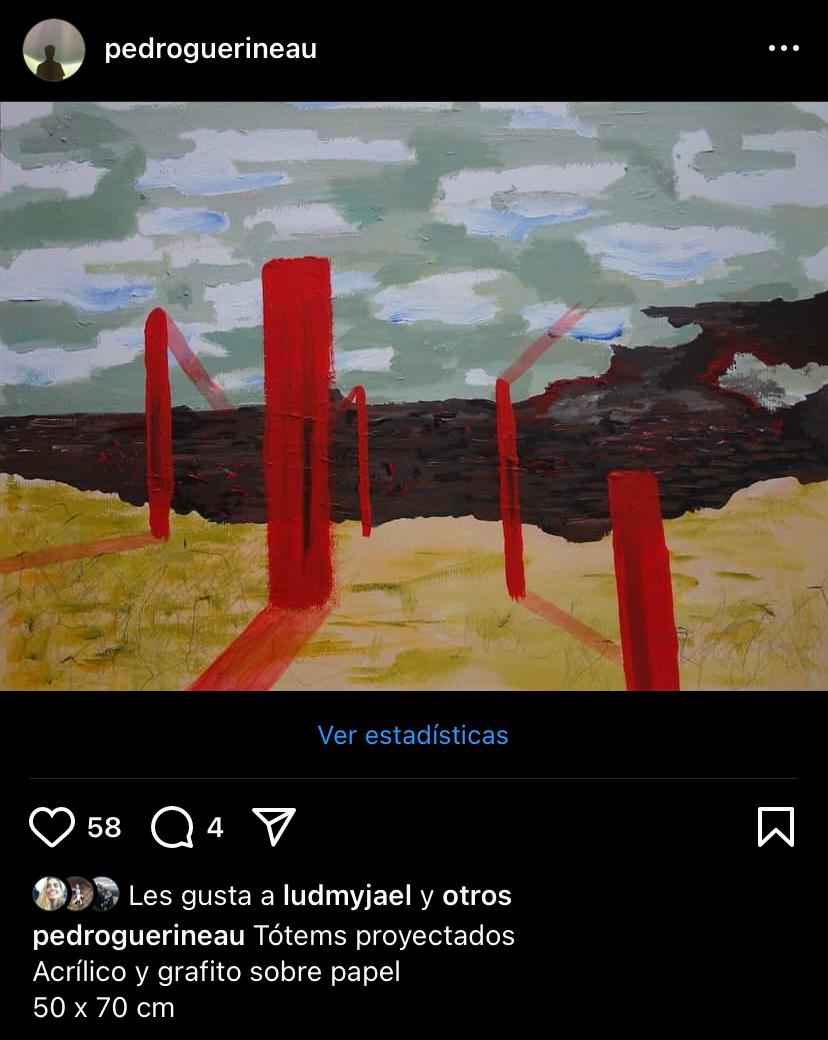
Task: Like this post with the heart
Action: 52,827
